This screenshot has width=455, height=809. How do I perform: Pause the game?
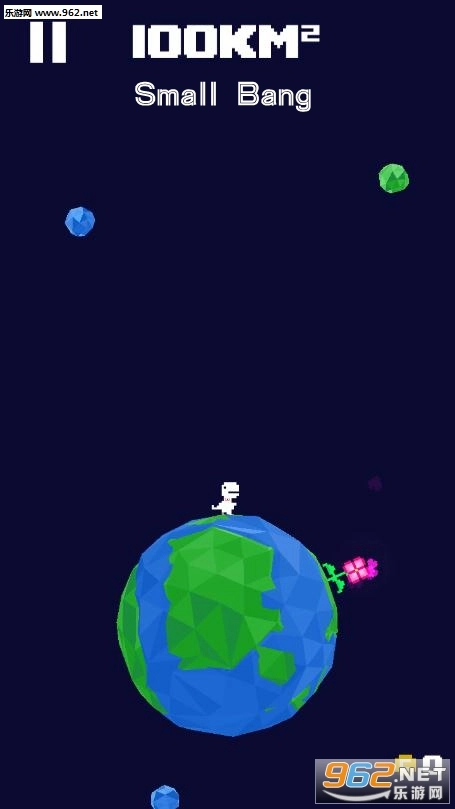(x=48, y=41)
